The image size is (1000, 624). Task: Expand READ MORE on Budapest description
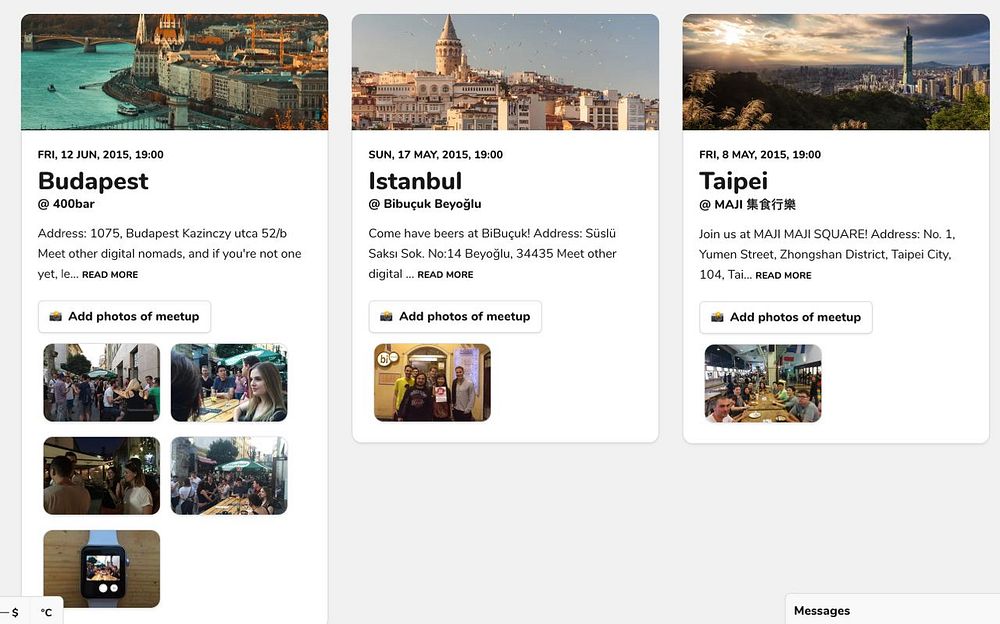point(110,275)
